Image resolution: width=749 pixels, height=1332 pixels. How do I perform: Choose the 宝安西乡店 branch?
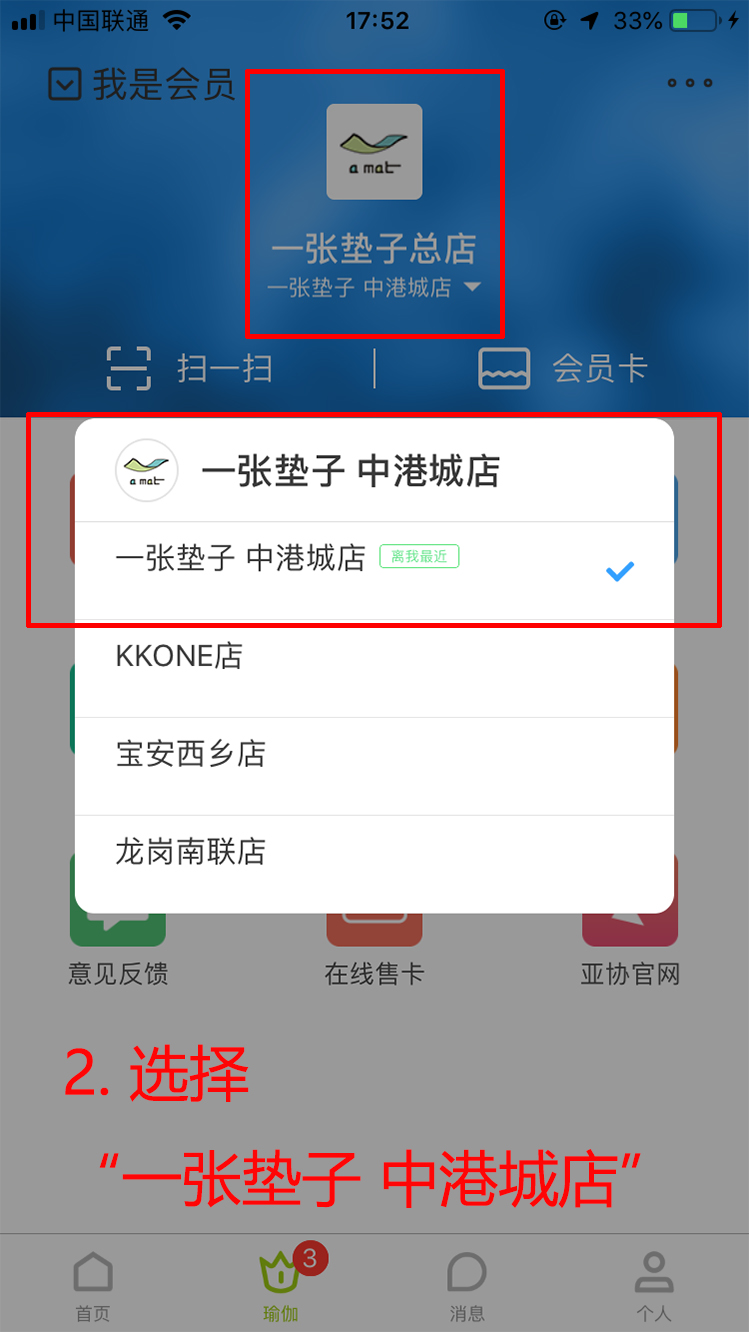point(374,766)
